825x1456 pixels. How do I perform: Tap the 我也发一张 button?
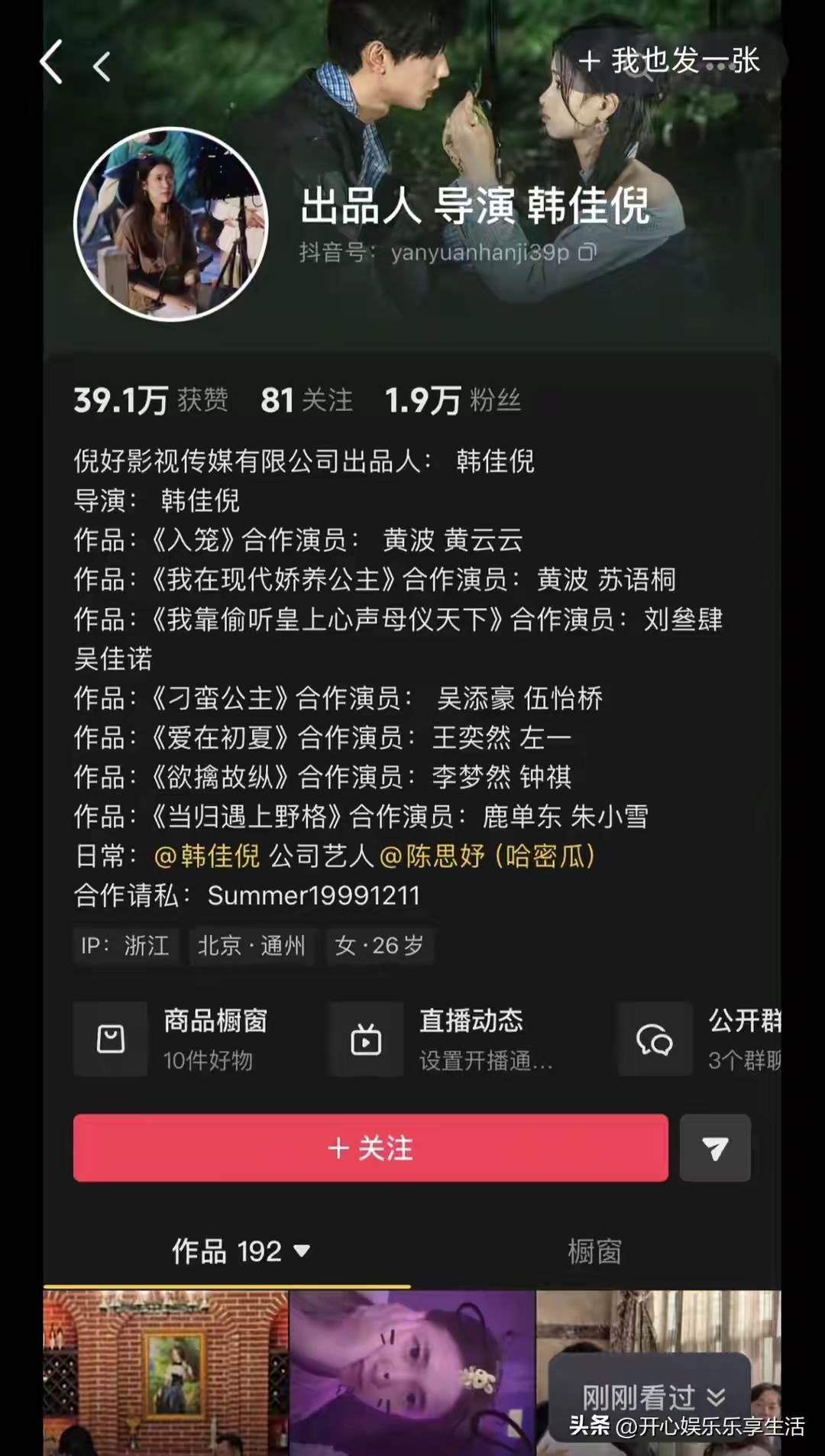[670, 61]
